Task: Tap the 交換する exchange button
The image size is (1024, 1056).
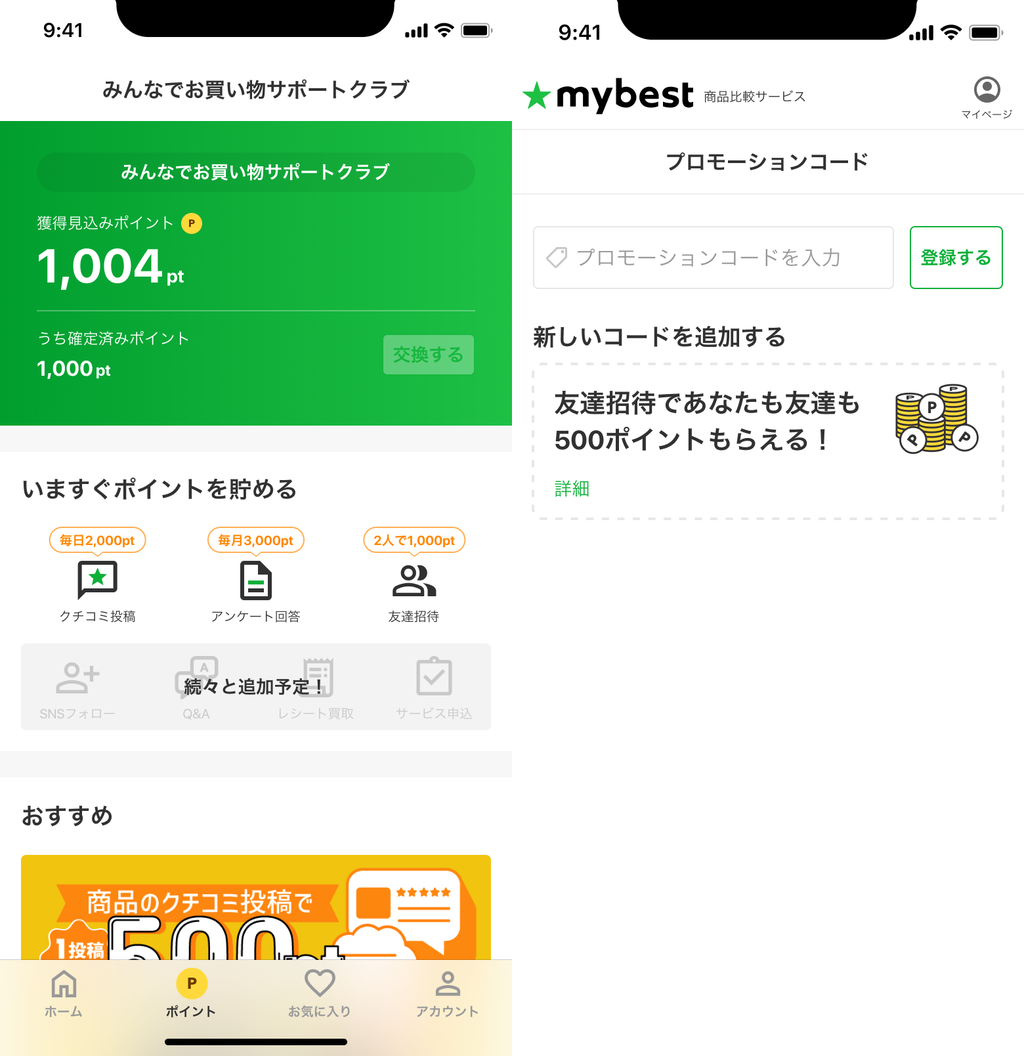Action: tap(428, 355)
